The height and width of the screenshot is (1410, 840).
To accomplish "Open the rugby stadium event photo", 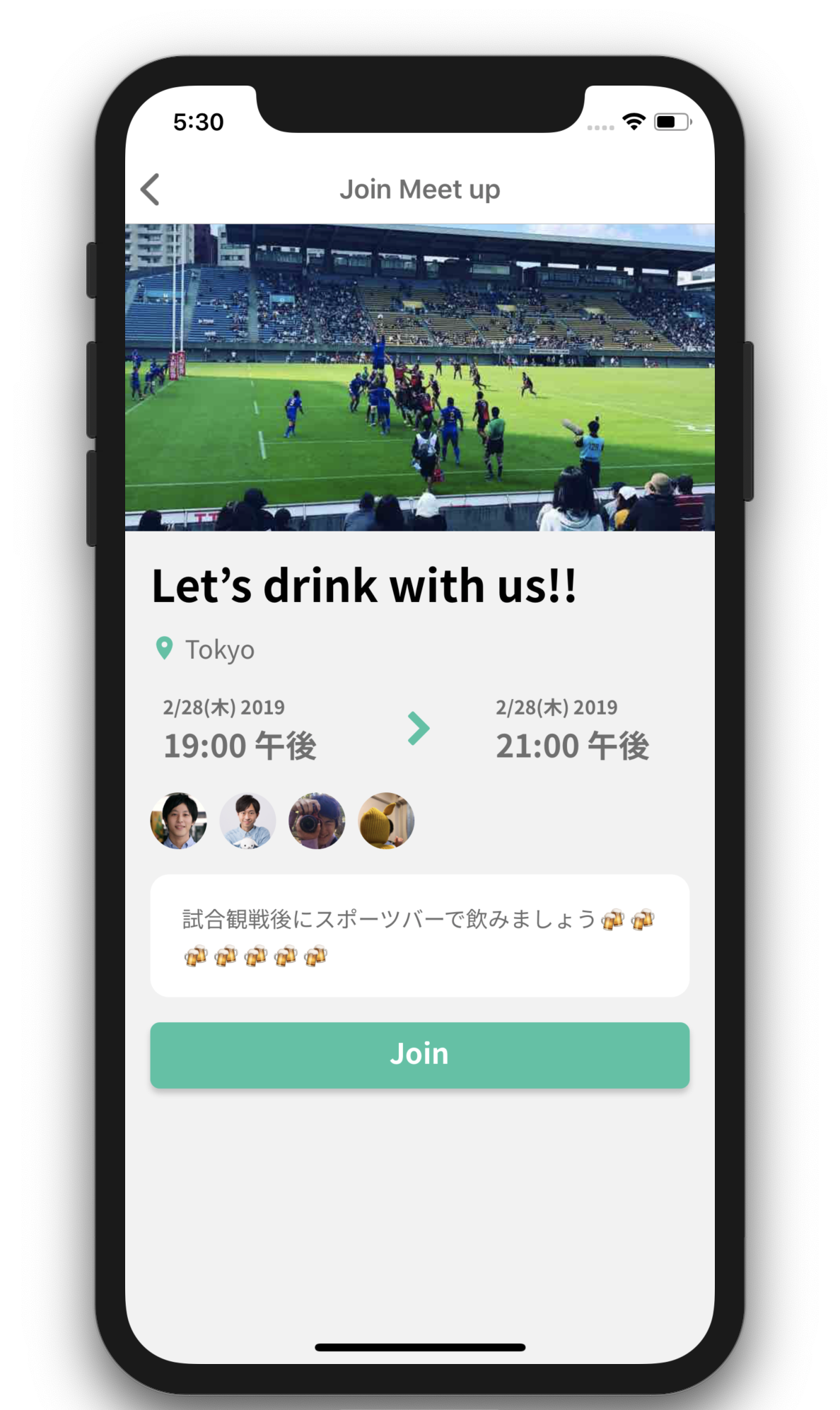I will tap(419, 377).
